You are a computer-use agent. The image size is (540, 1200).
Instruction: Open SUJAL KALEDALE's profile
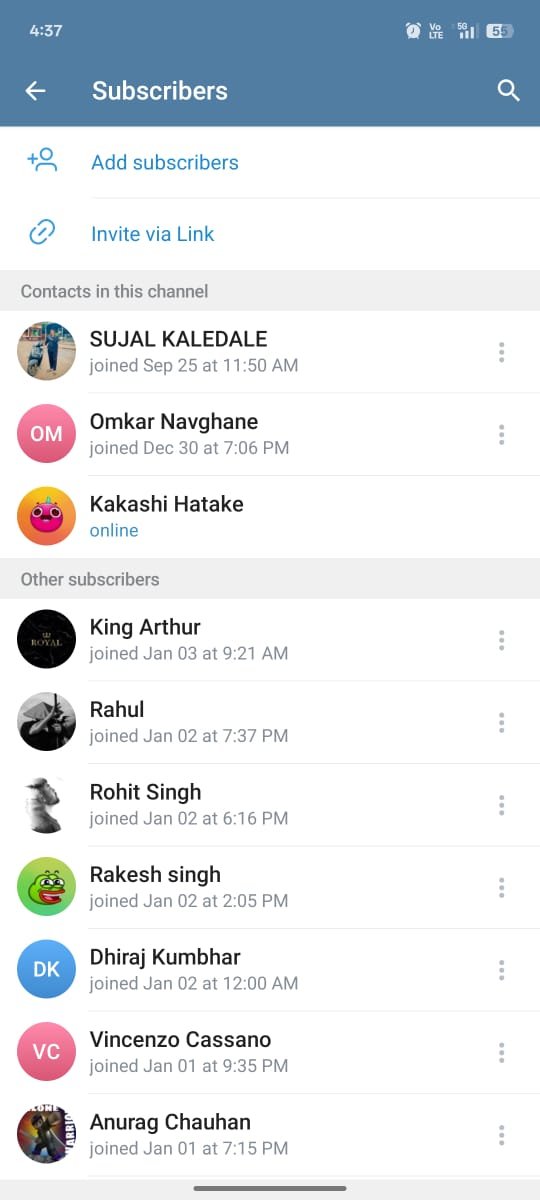[270, 351]
